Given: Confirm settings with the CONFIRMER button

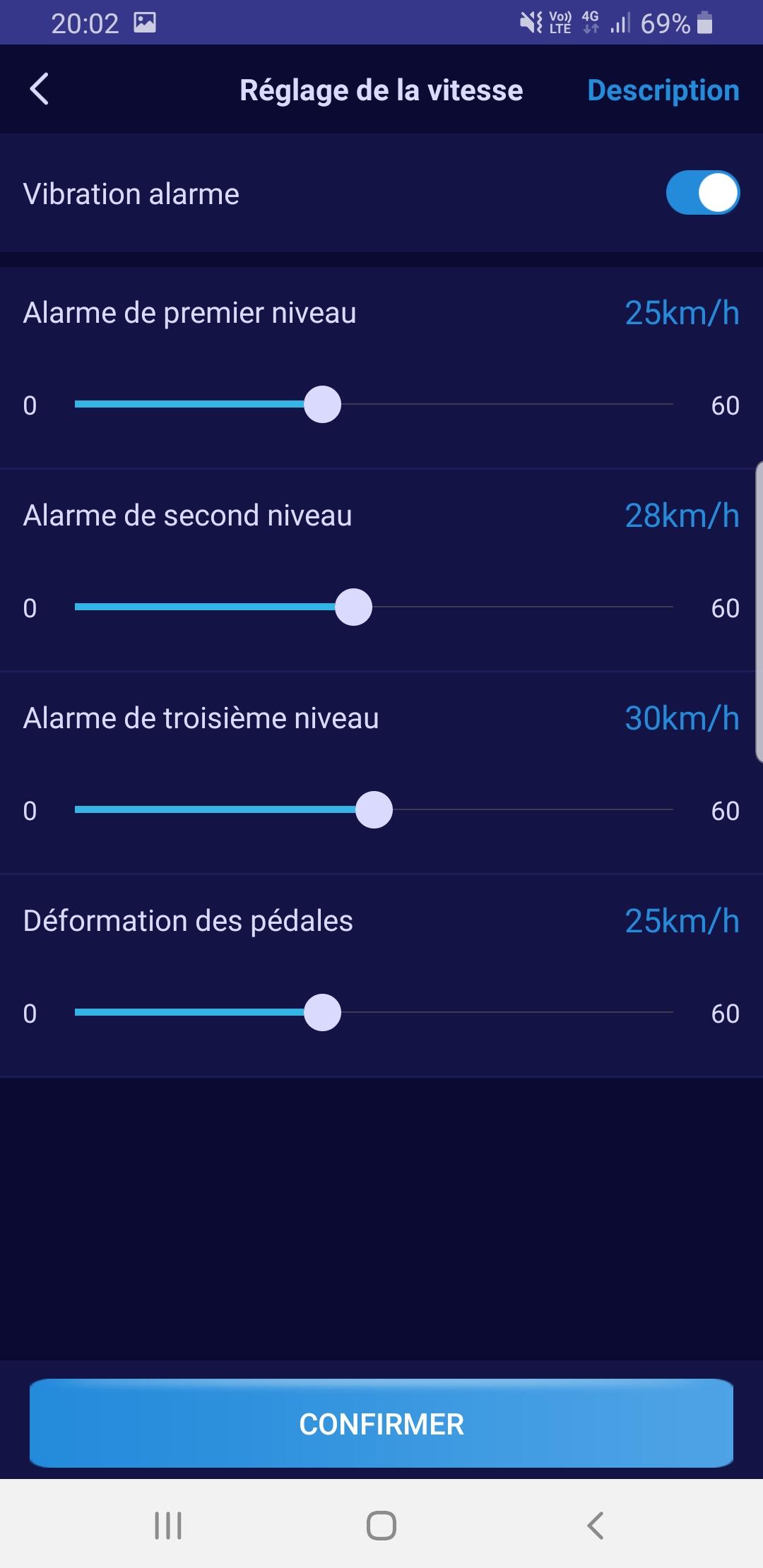Looking at the screenshot, I should click(x=381, y=1423).
